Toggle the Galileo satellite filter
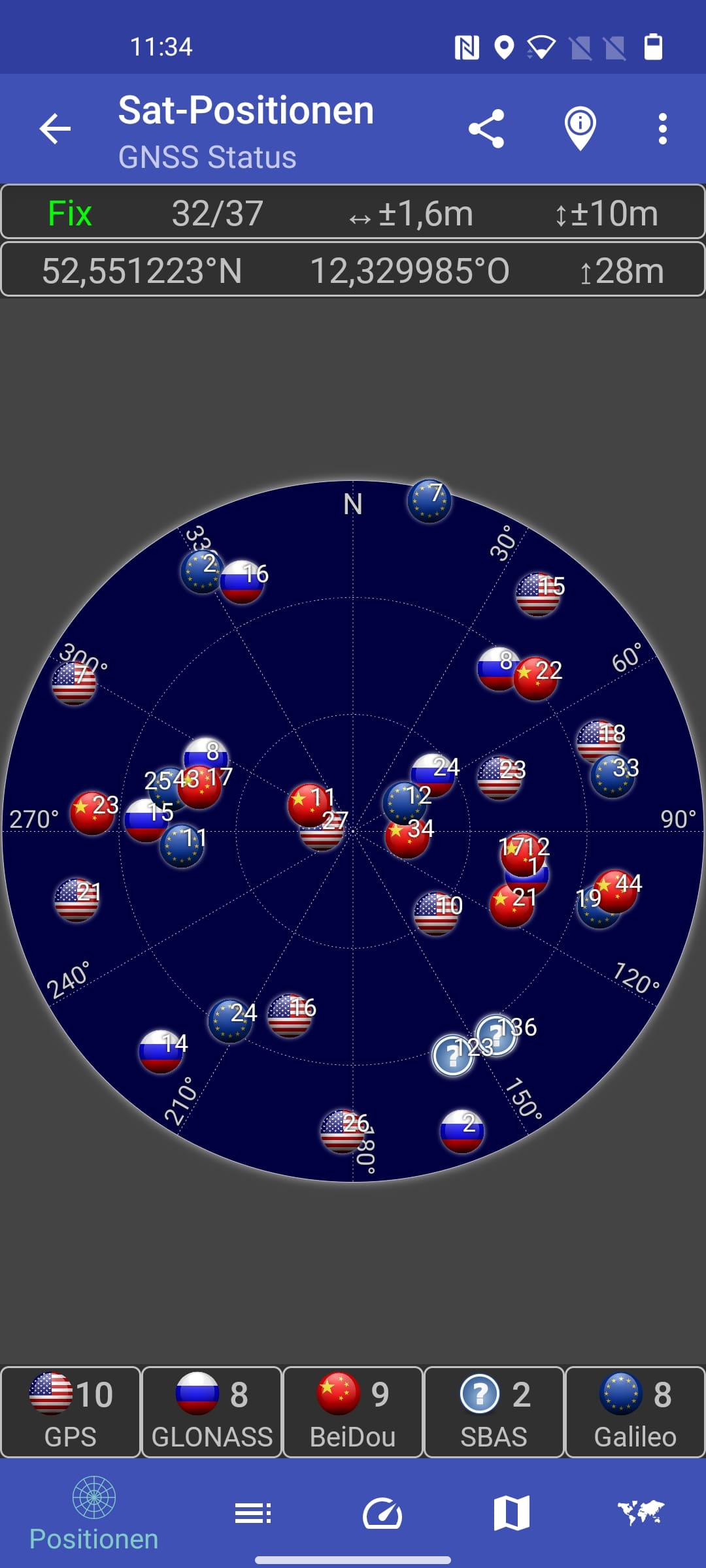Screen dimensions: 706x1568 (x=635, y=1412)
